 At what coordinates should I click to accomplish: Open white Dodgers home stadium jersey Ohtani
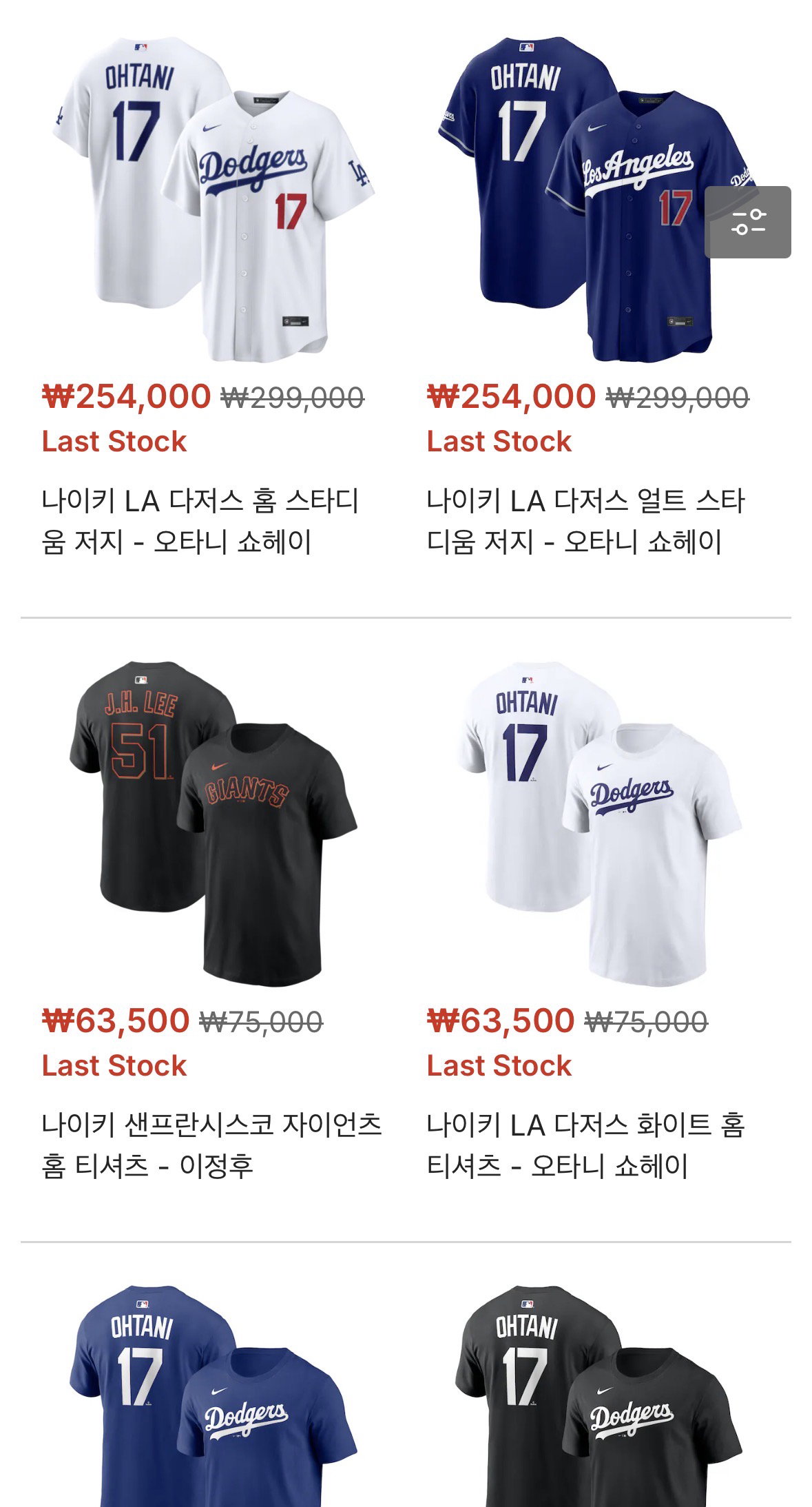[x=214, y=199]
